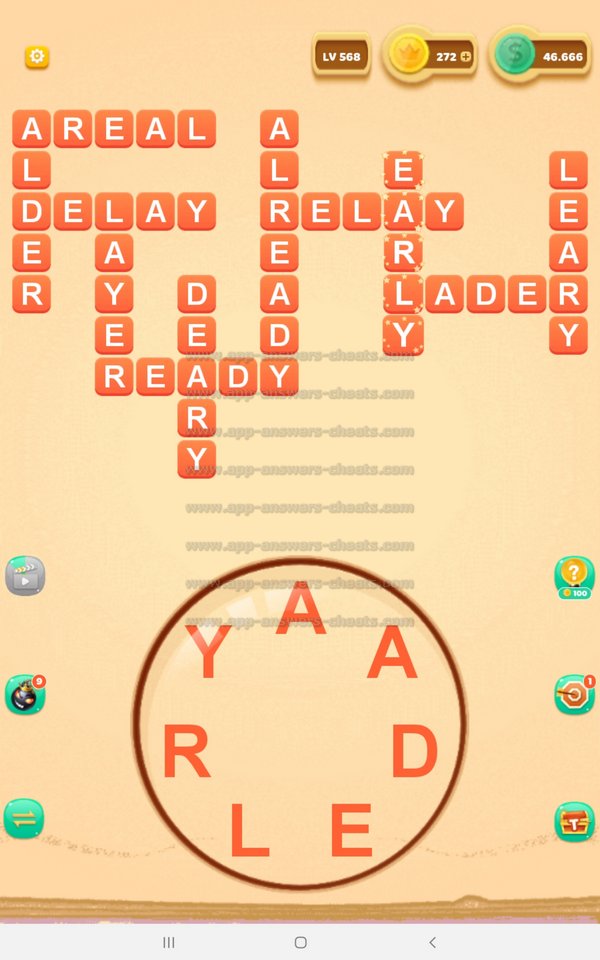The image size is (600, 960).
Task: Select letter Y in the wheel
Action: pos(209,653)
